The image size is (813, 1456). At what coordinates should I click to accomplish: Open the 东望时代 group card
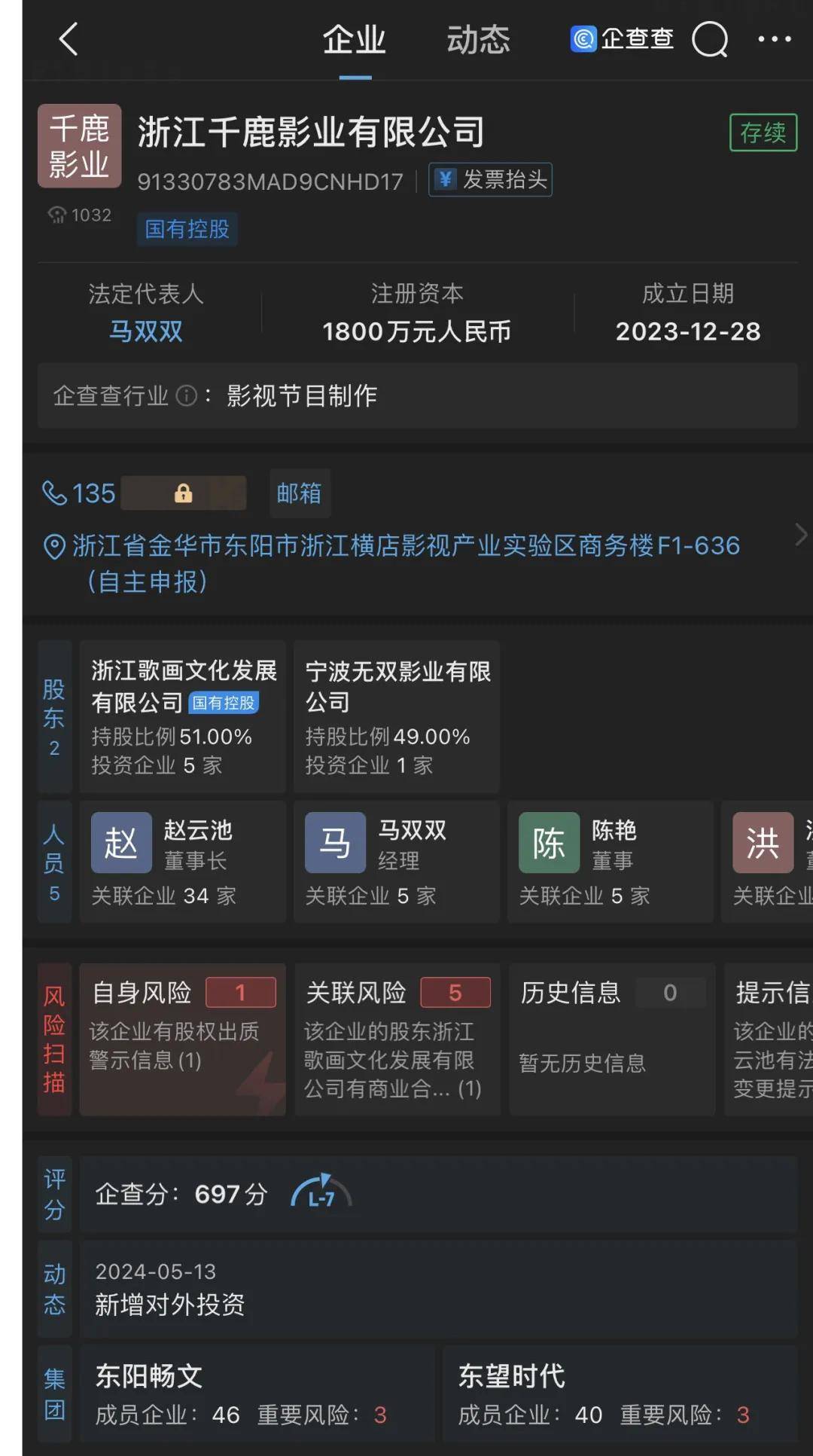[619, 1394]
